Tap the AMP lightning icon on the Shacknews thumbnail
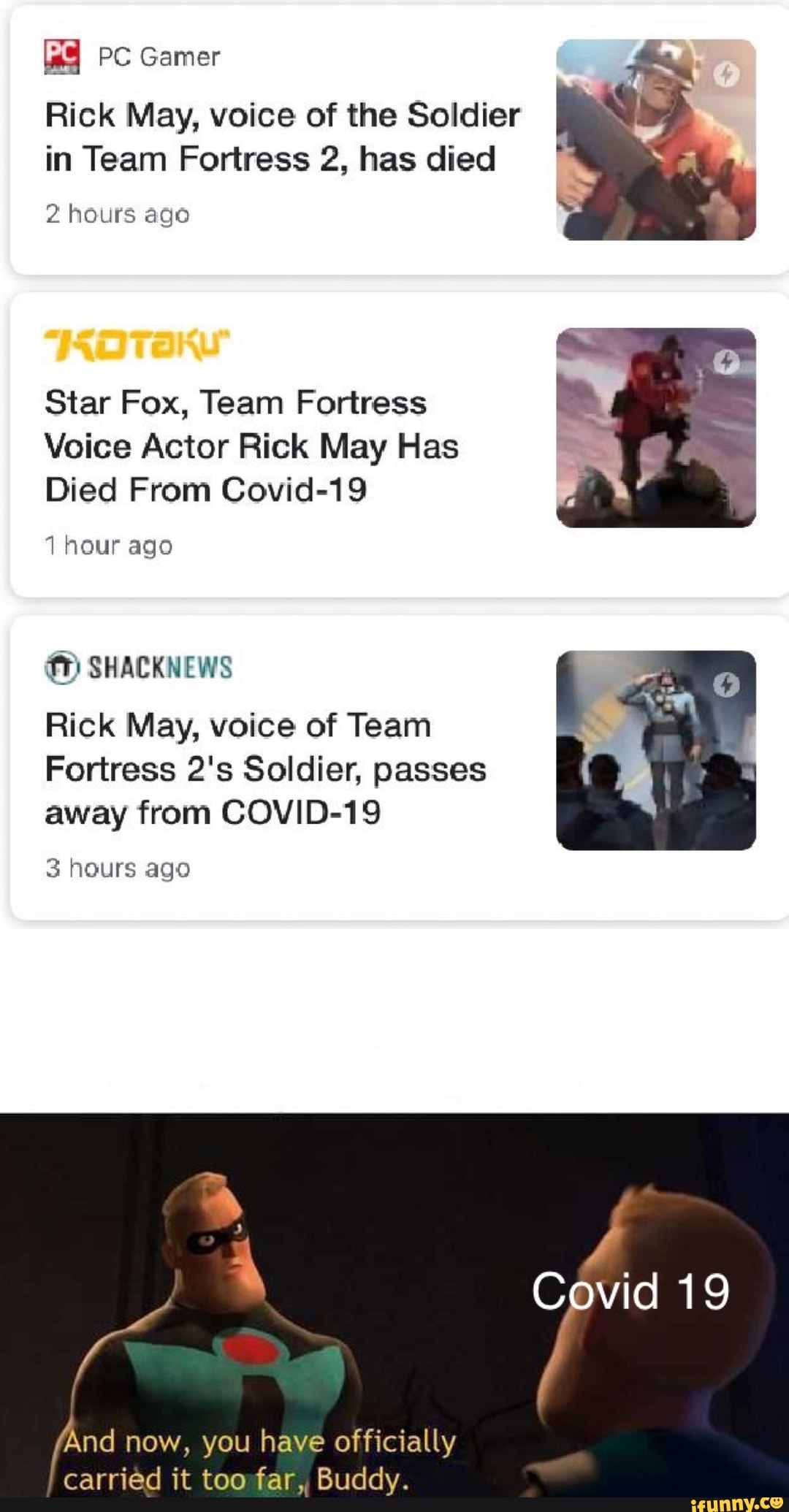Screen dimensions: 789x1512 (727, 684)
